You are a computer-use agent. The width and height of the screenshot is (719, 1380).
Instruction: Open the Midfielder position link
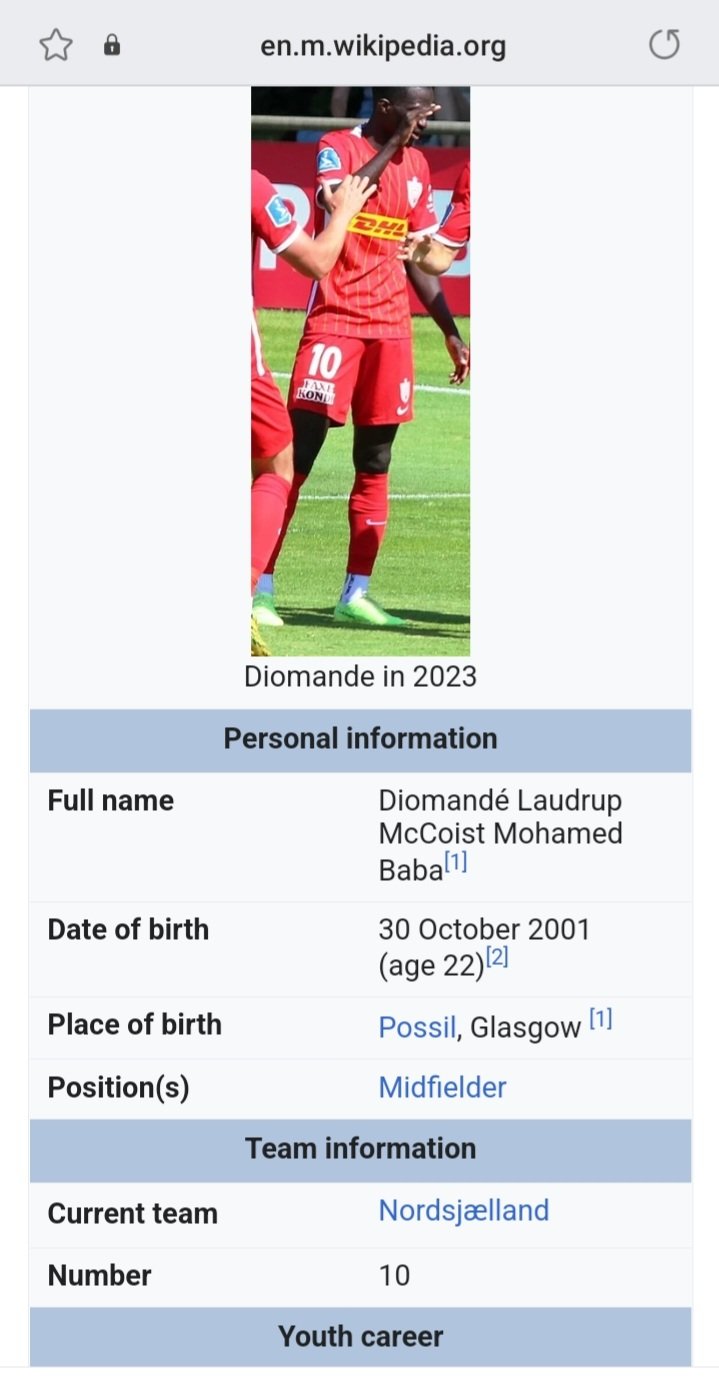pos(442,1087)
